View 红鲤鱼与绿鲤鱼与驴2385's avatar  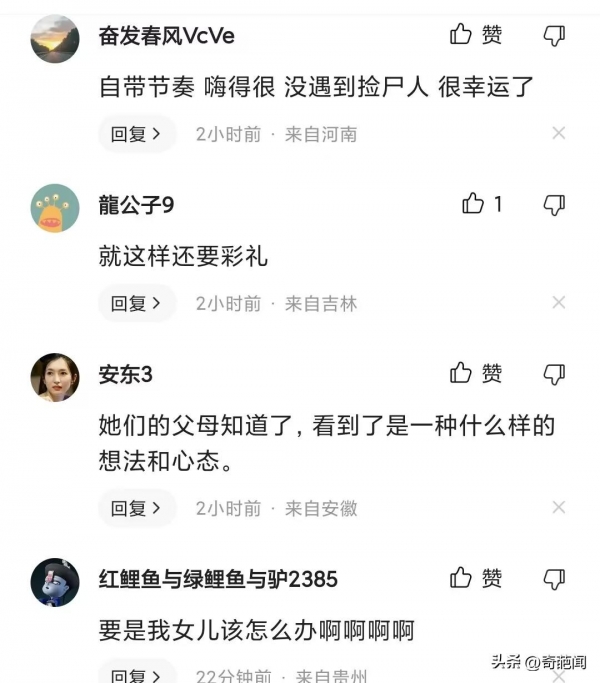[55, 582]
